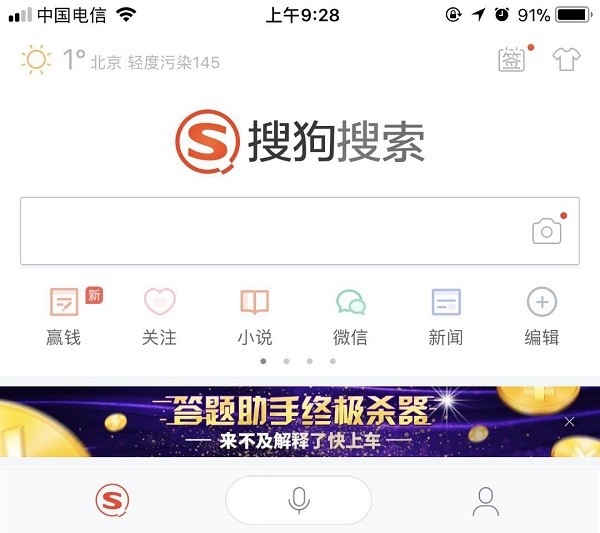The image size is (600, 533).
Task: Switch to the Sogou home tab
Action: point(113,500)
